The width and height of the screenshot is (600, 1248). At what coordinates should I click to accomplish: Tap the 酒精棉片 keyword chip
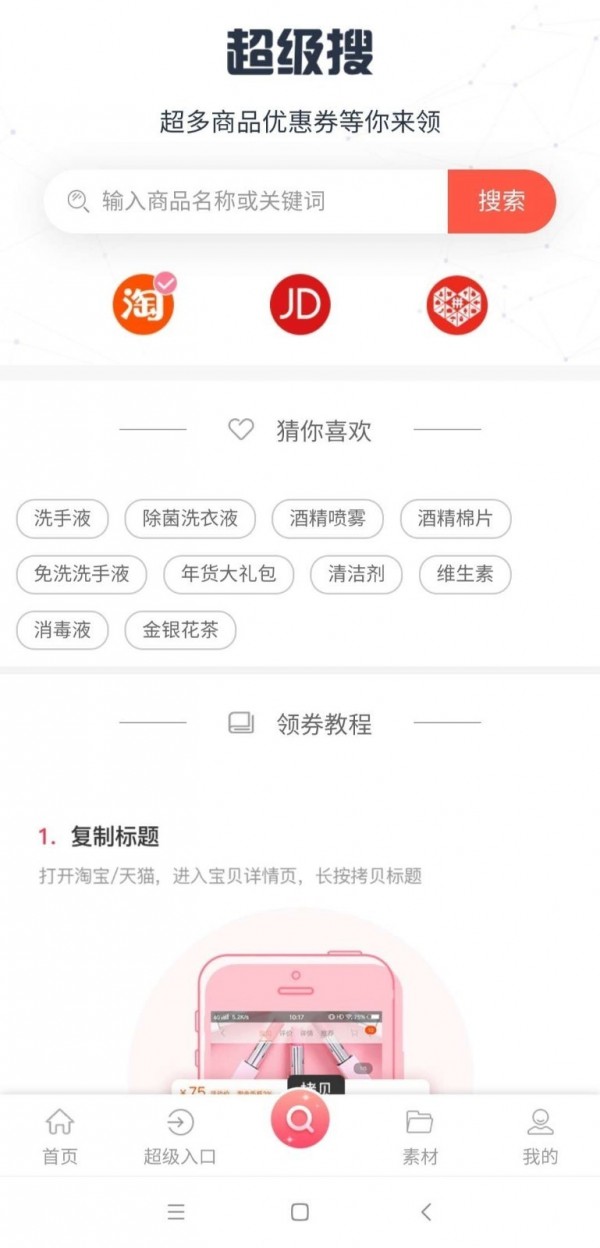pos(456,518)
